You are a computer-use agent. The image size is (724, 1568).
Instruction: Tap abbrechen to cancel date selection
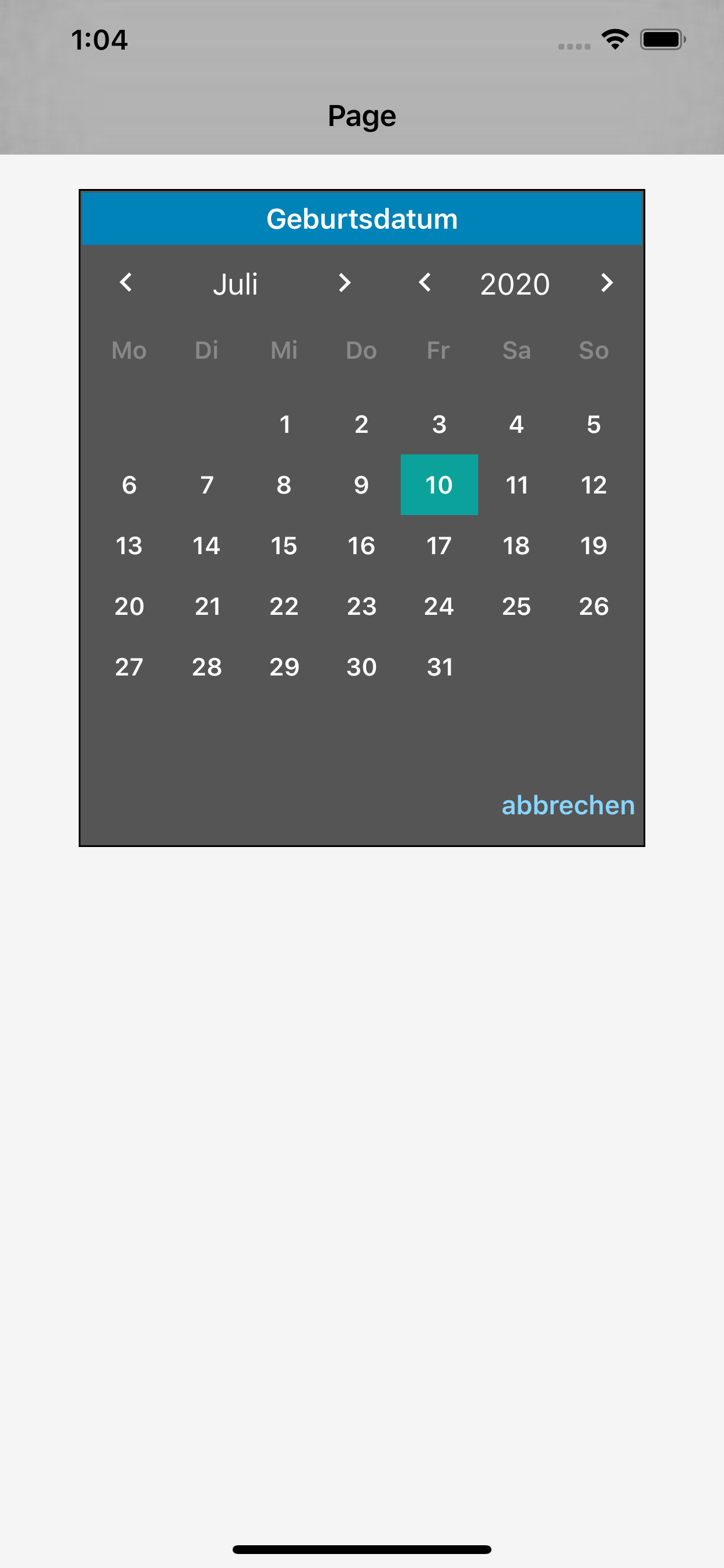coord(568,806)
